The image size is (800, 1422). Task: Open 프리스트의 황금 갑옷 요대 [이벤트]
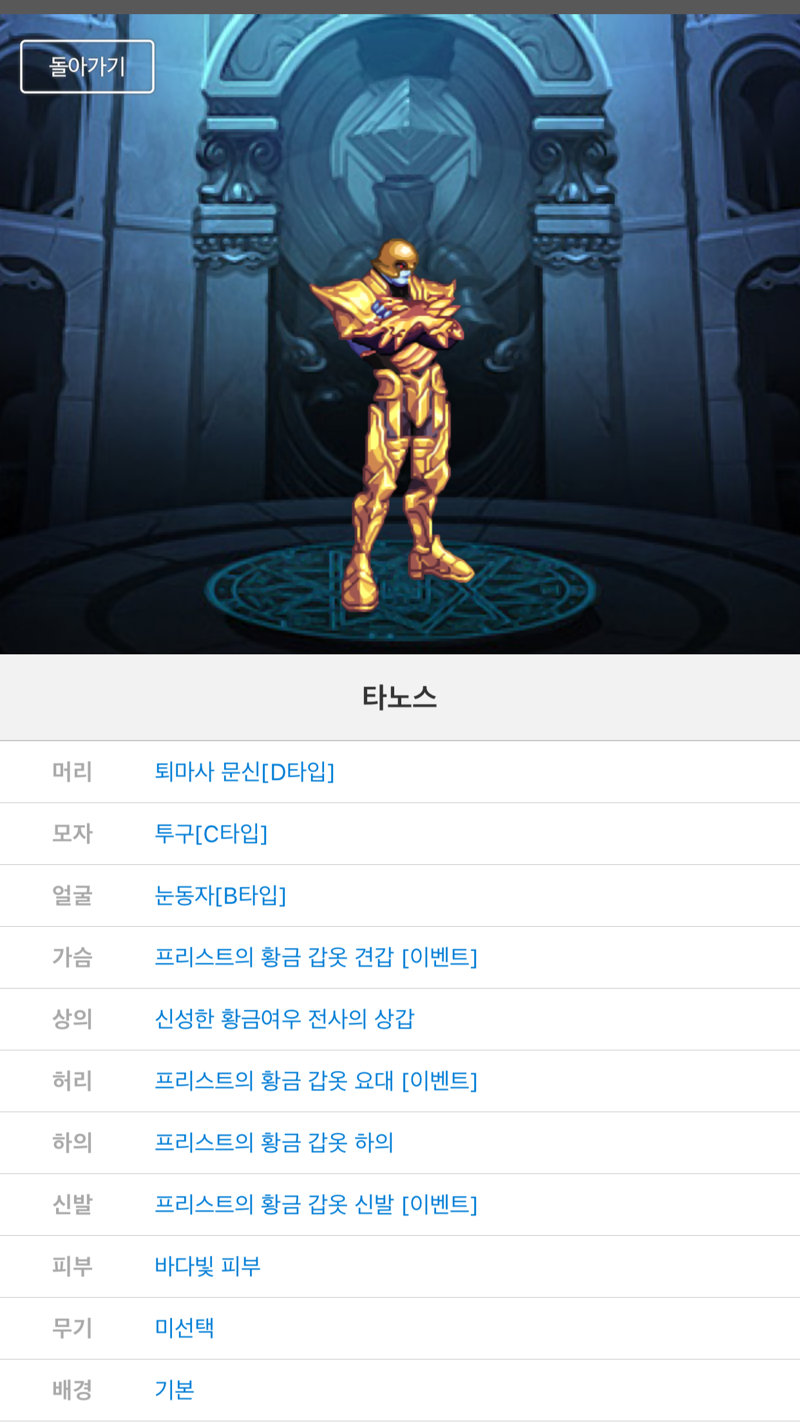coord(315,1081)
